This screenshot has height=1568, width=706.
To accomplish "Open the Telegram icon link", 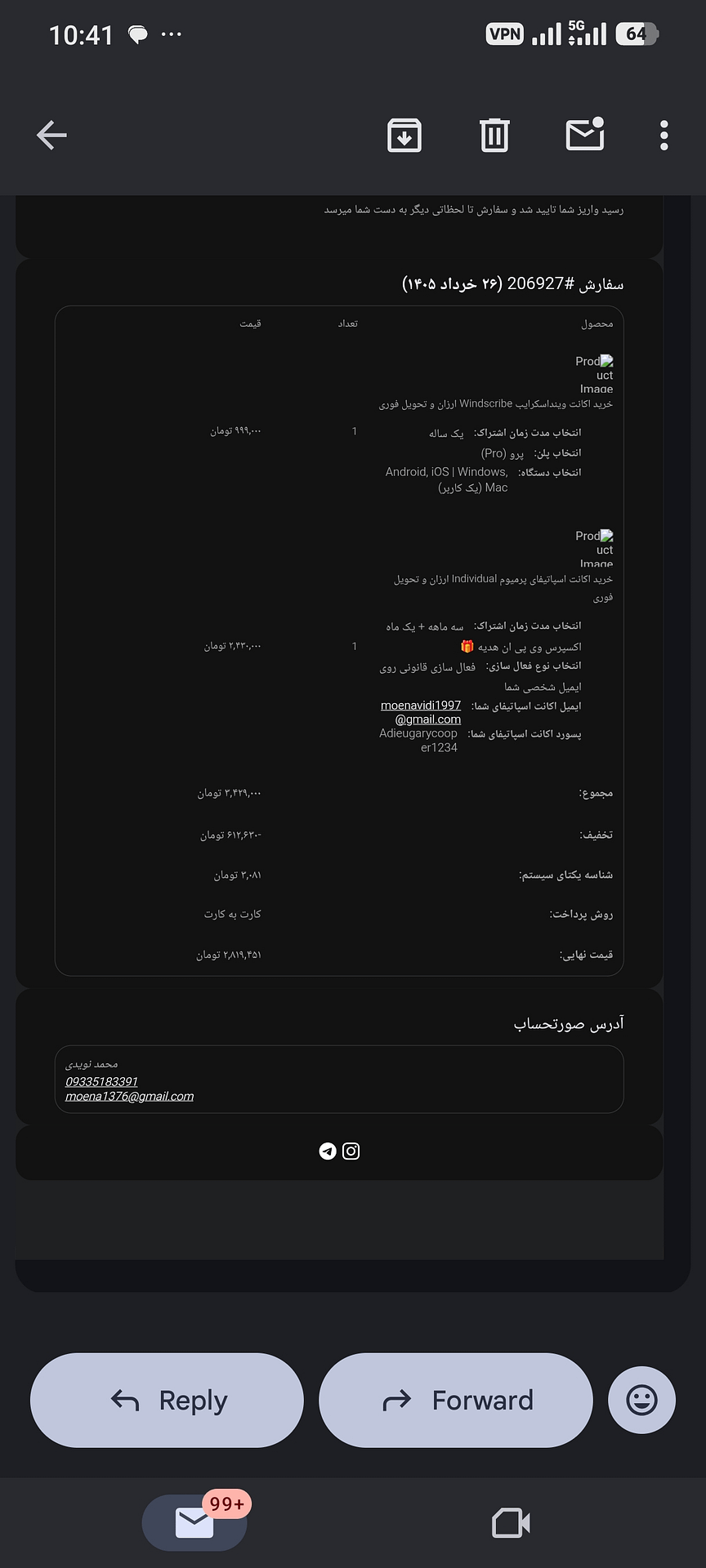I will pyautogui.click(x=328, y=1151).
